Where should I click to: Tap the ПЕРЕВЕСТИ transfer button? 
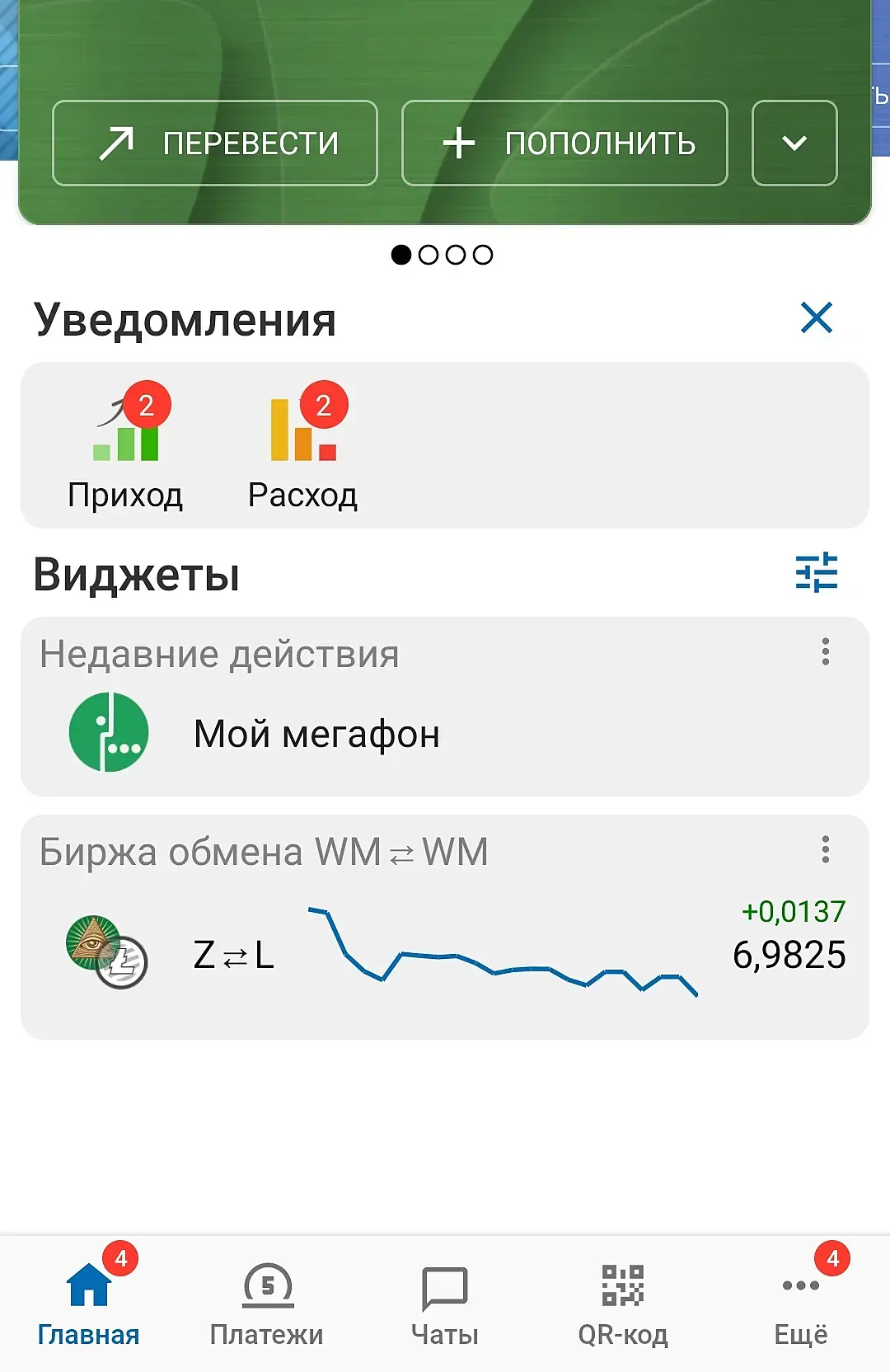[x=214, y=143]
